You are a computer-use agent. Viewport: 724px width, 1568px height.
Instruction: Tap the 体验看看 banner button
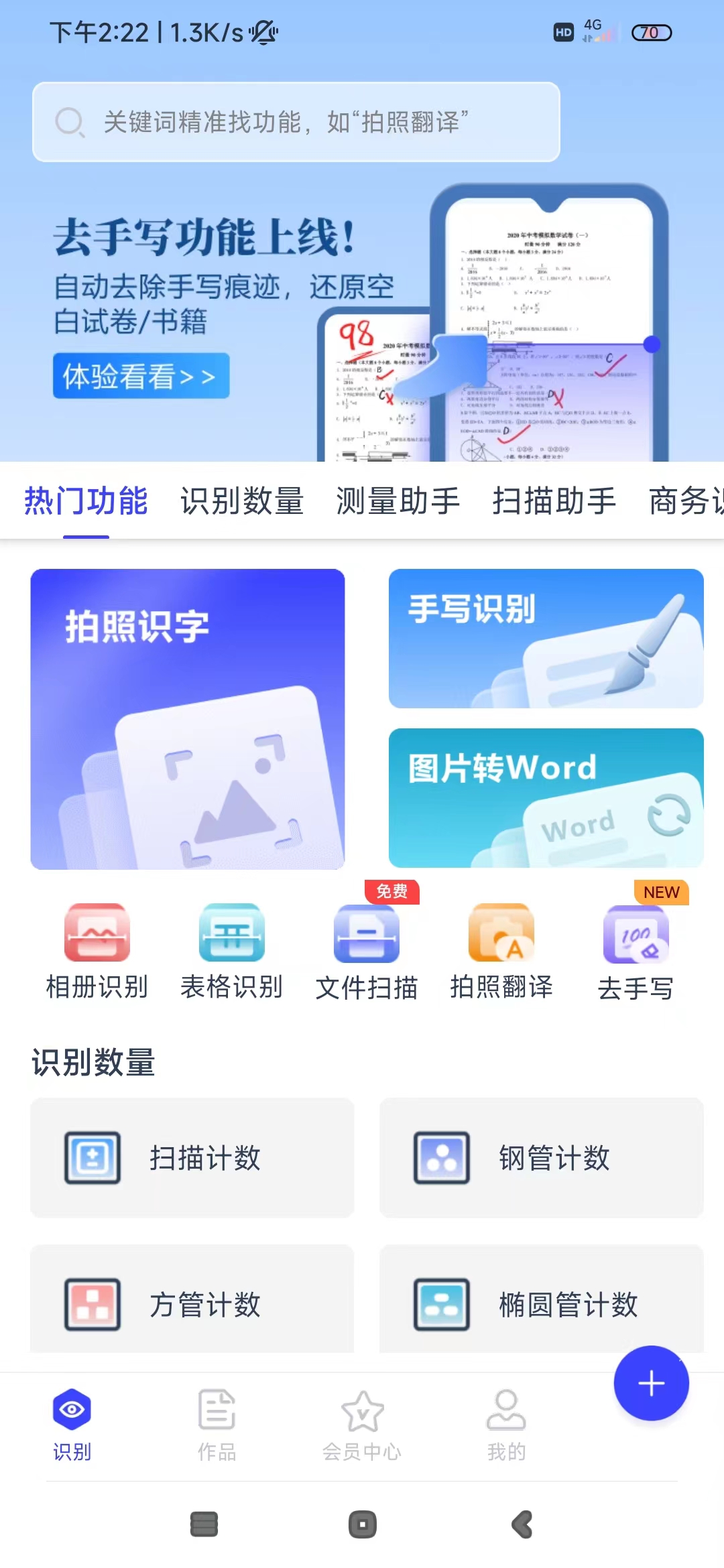(141, 376)
